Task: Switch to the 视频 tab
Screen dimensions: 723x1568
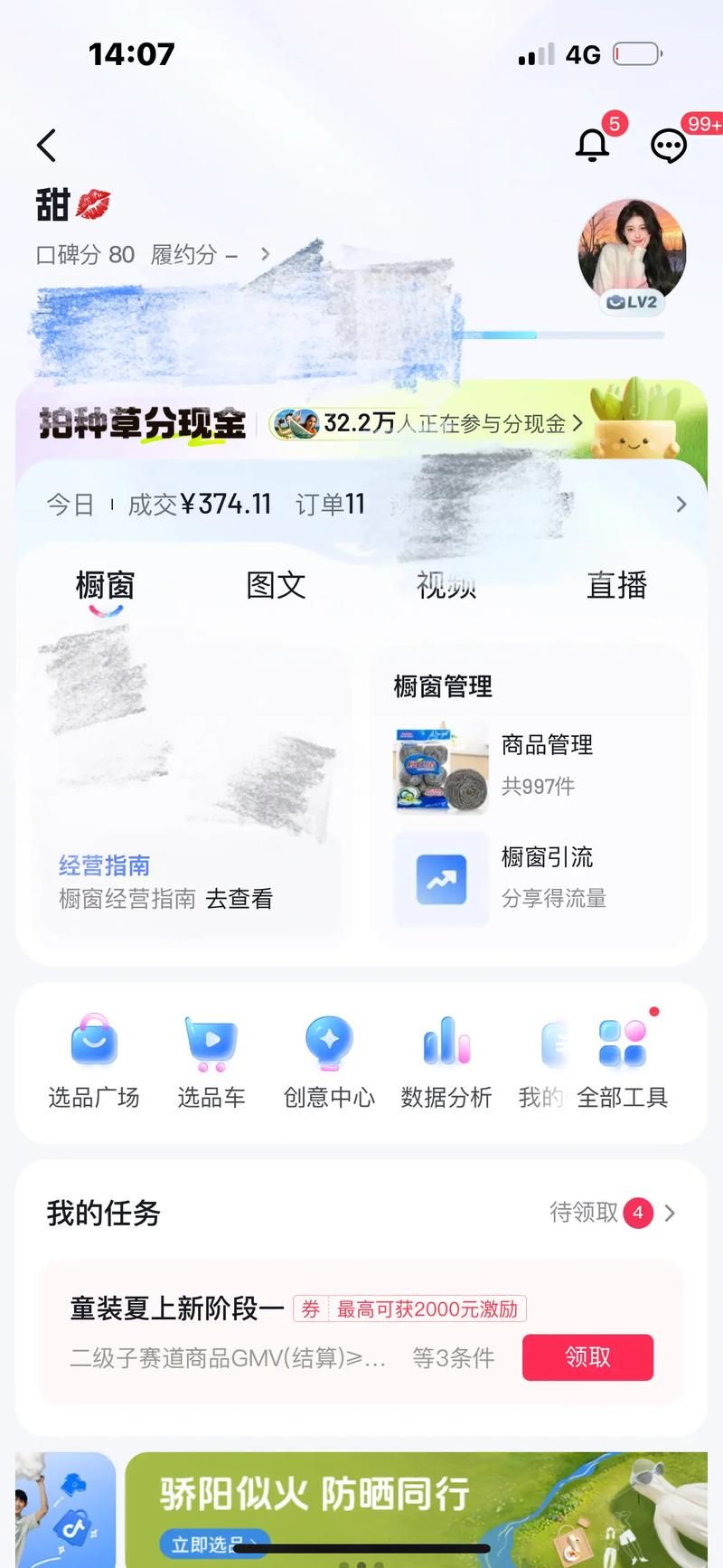Action: click(446, 586)
